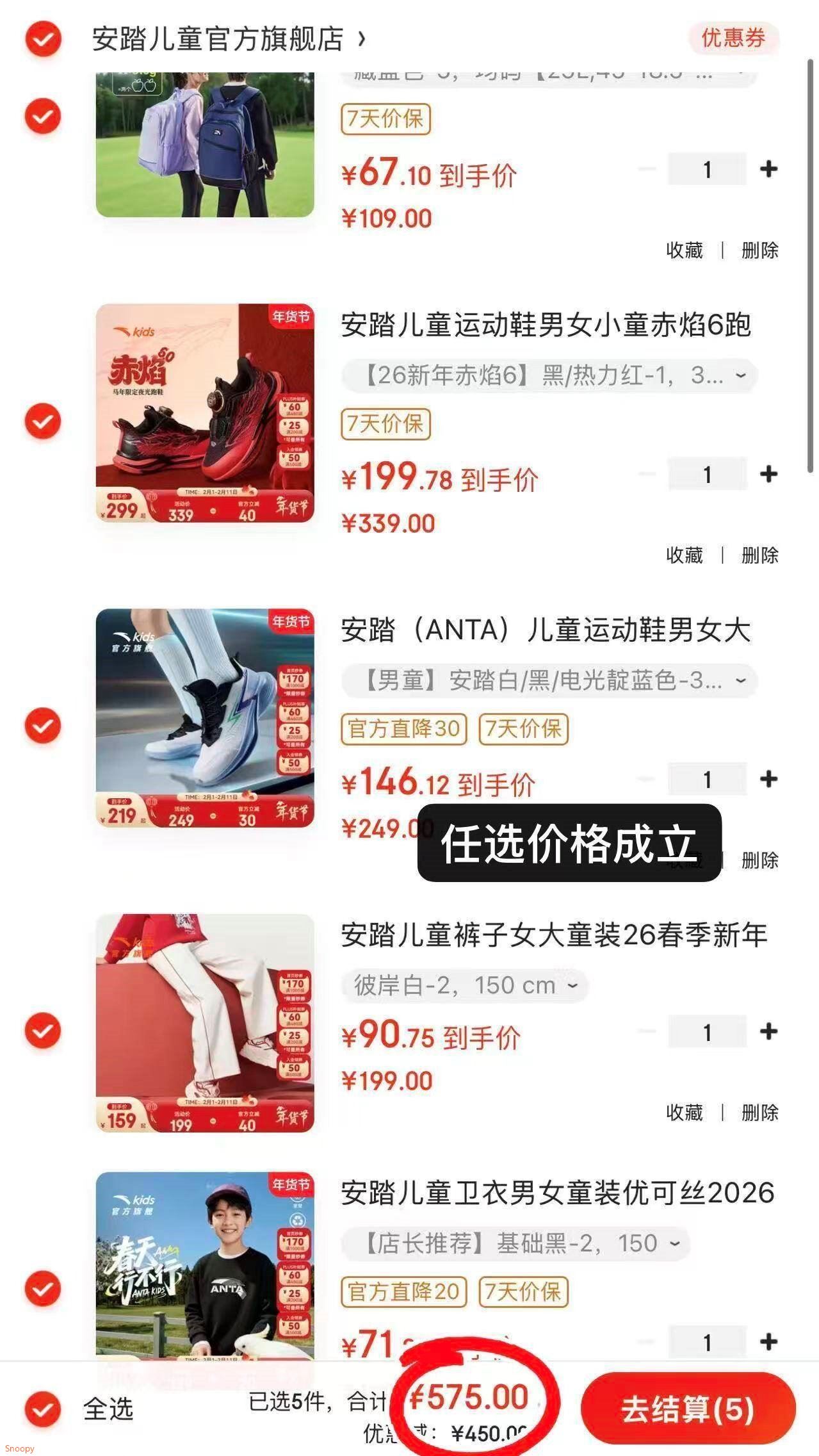Increase quantity of 赤焰6 running shoes
Screen dimensions: 819x1456
click(x=768, y=475)
